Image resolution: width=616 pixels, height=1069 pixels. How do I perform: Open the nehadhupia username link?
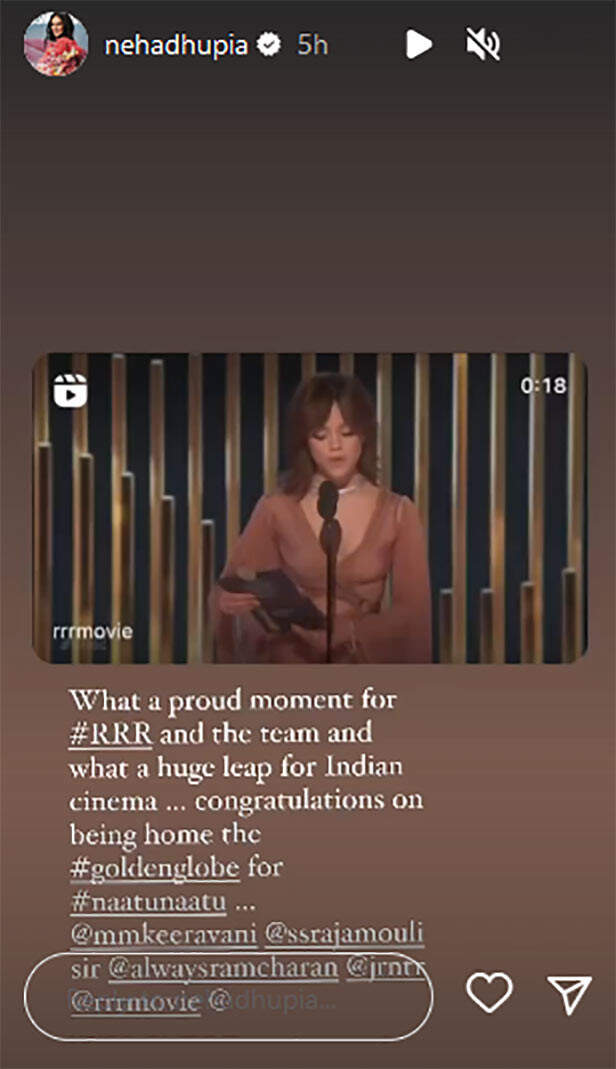point(175,46)
